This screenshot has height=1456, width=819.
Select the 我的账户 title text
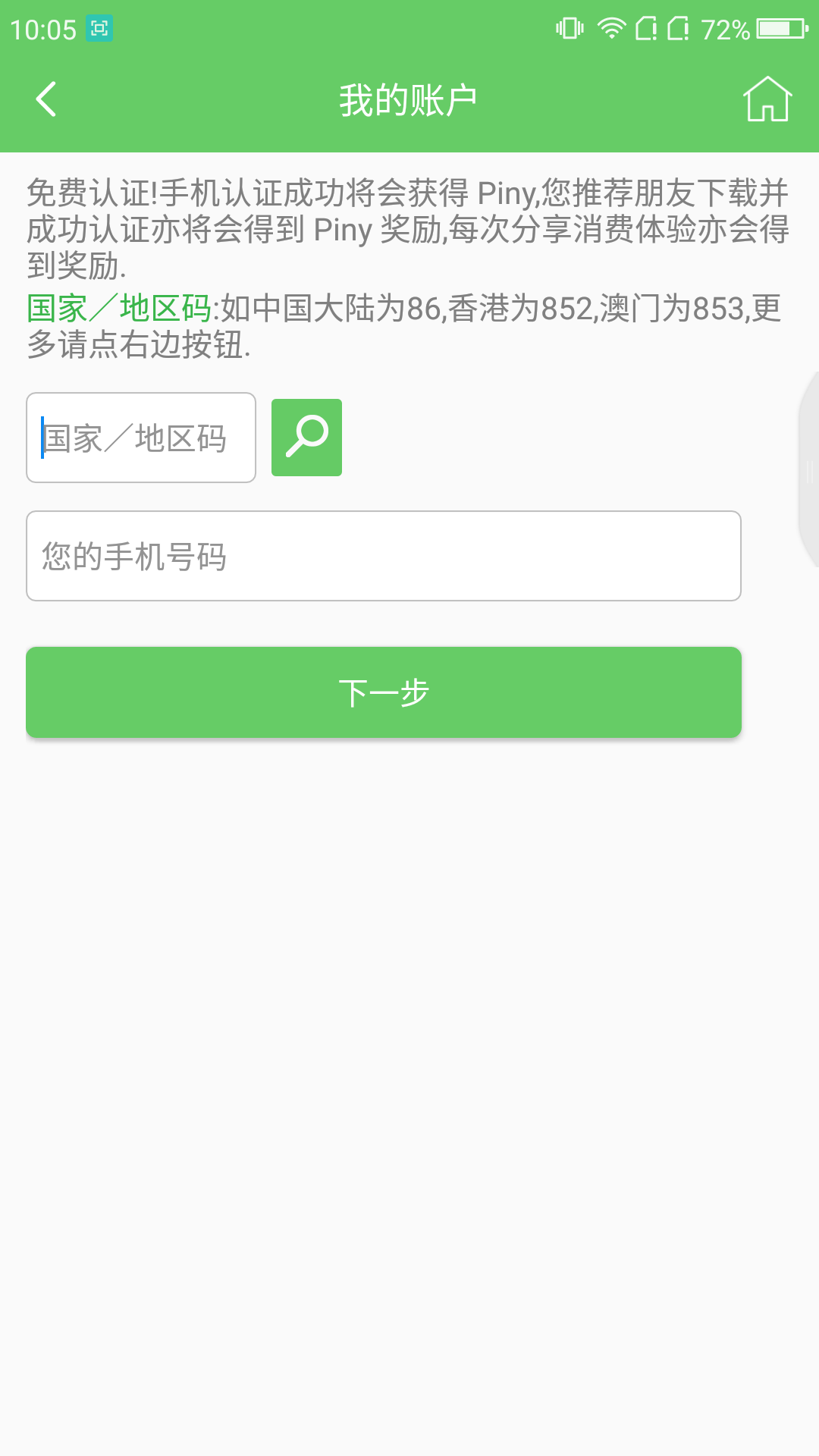coord(409,99)
